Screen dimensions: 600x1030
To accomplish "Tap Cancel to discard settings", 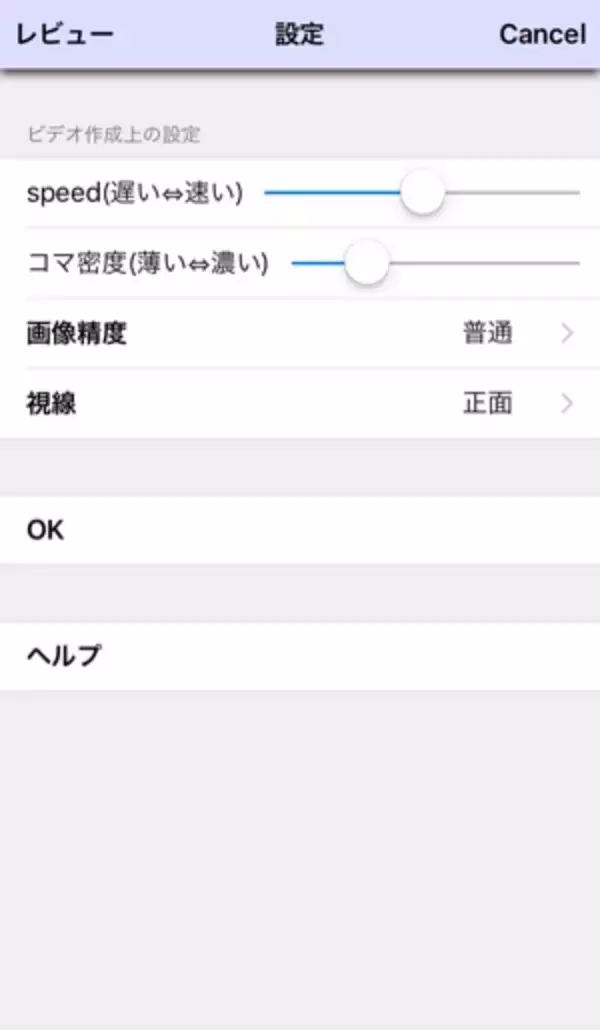I will [x=542, y=34].
